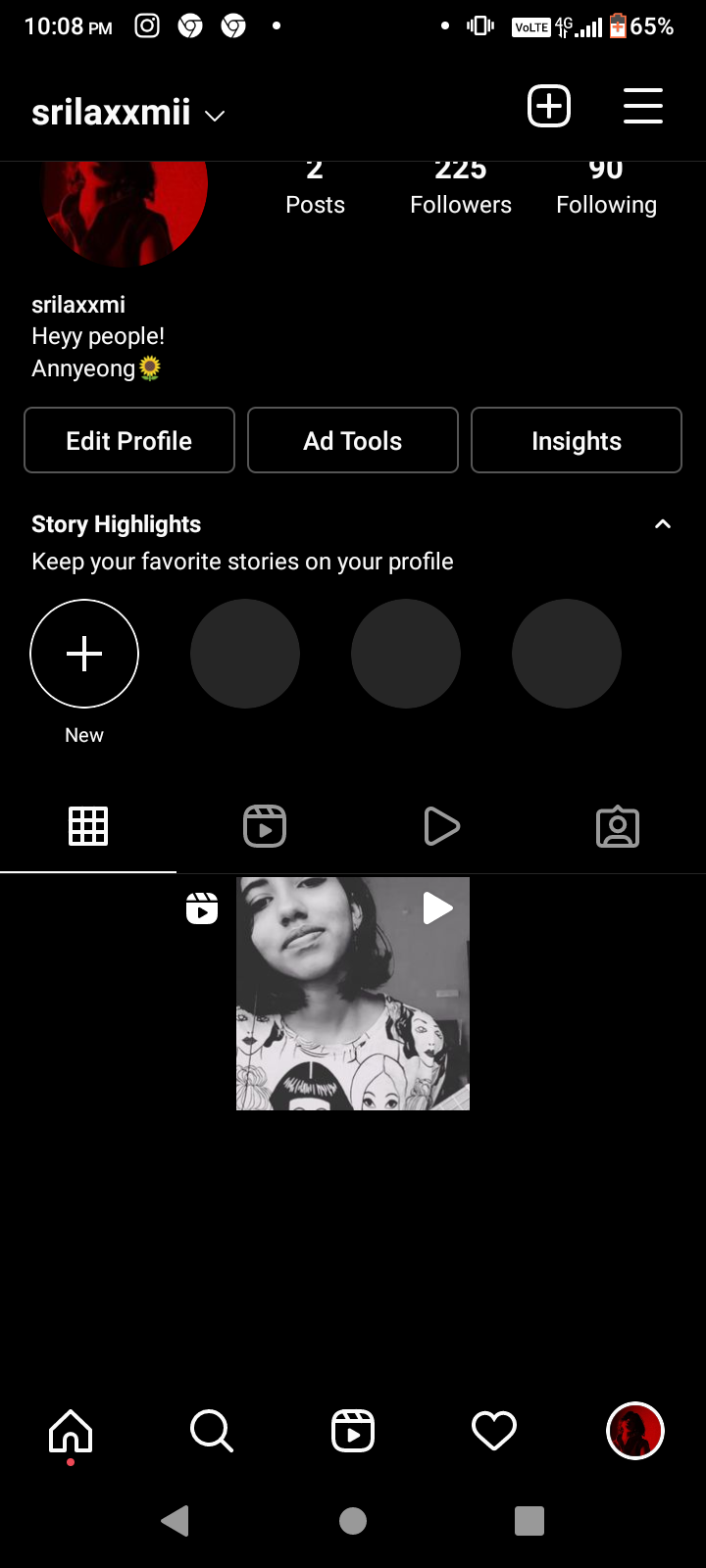
Task: Open the hamburger menu
Action: click(643, 106)
